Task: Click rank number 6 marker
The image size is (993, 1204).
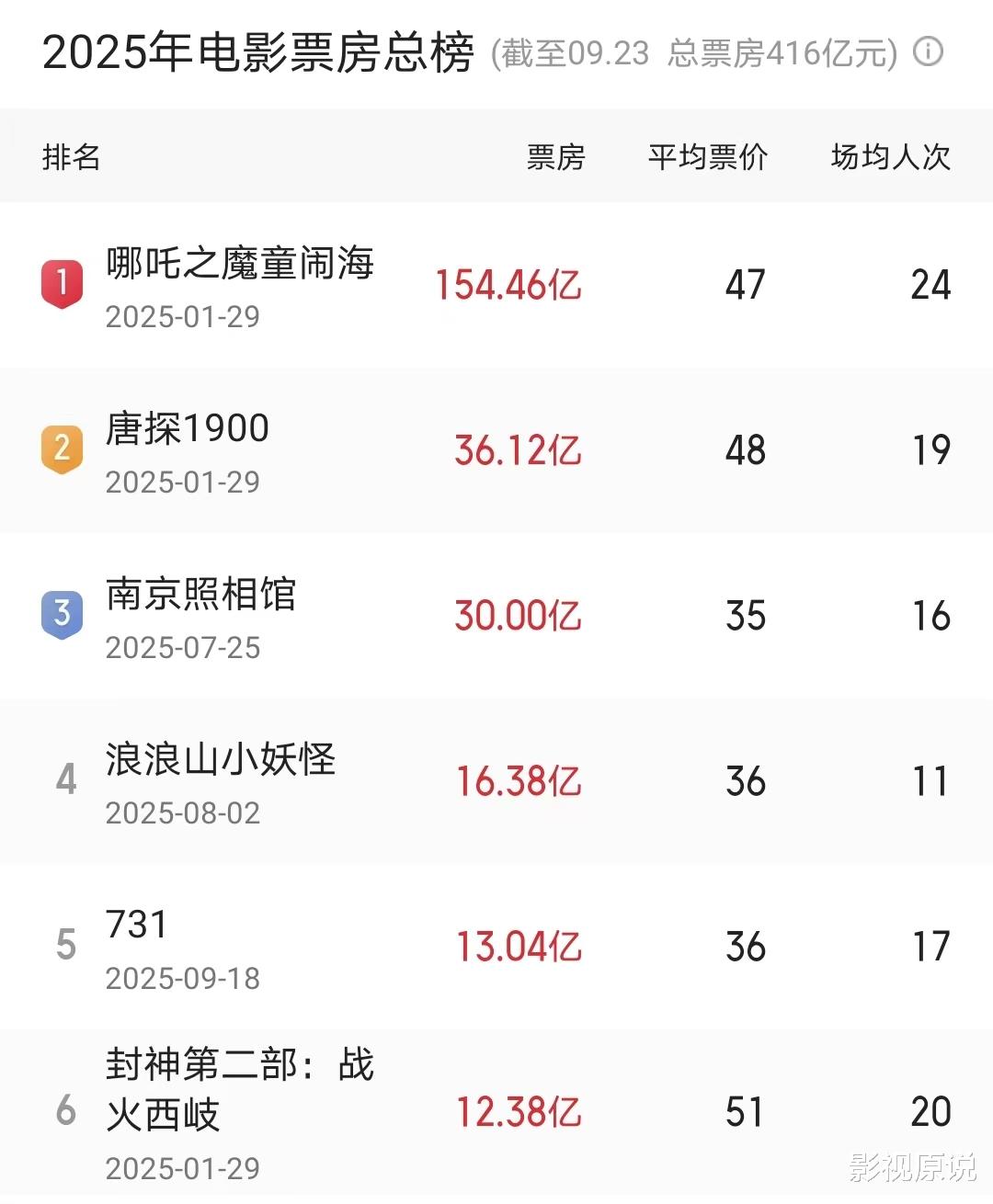Action: (64, 1110)
